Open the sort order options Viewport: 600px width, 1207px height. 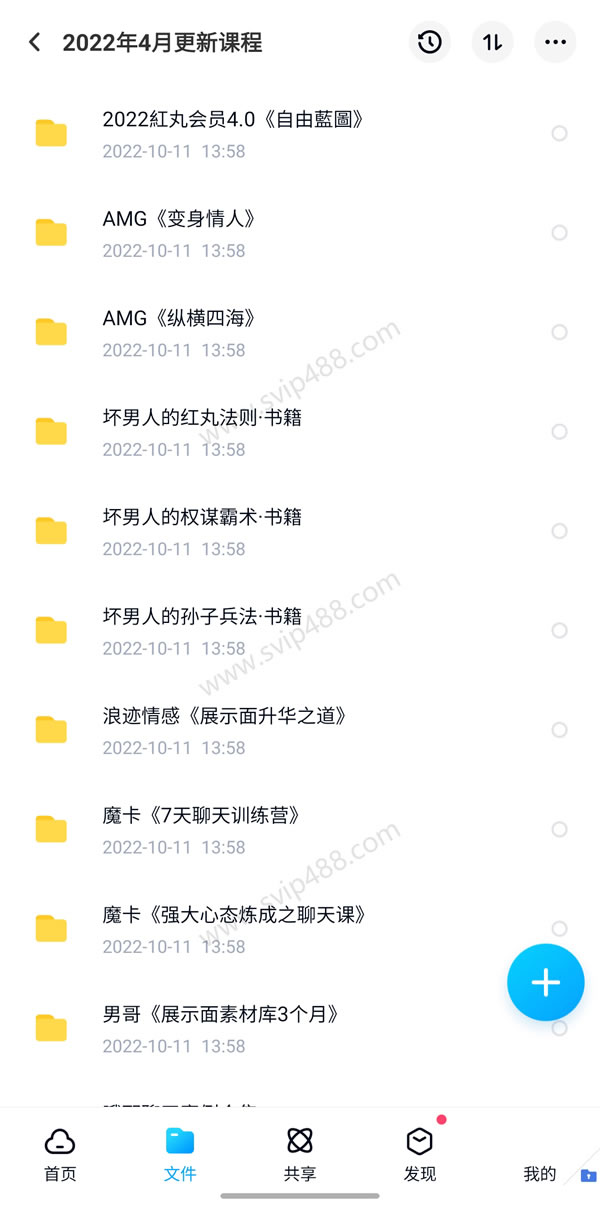click(x=492, y=42)
